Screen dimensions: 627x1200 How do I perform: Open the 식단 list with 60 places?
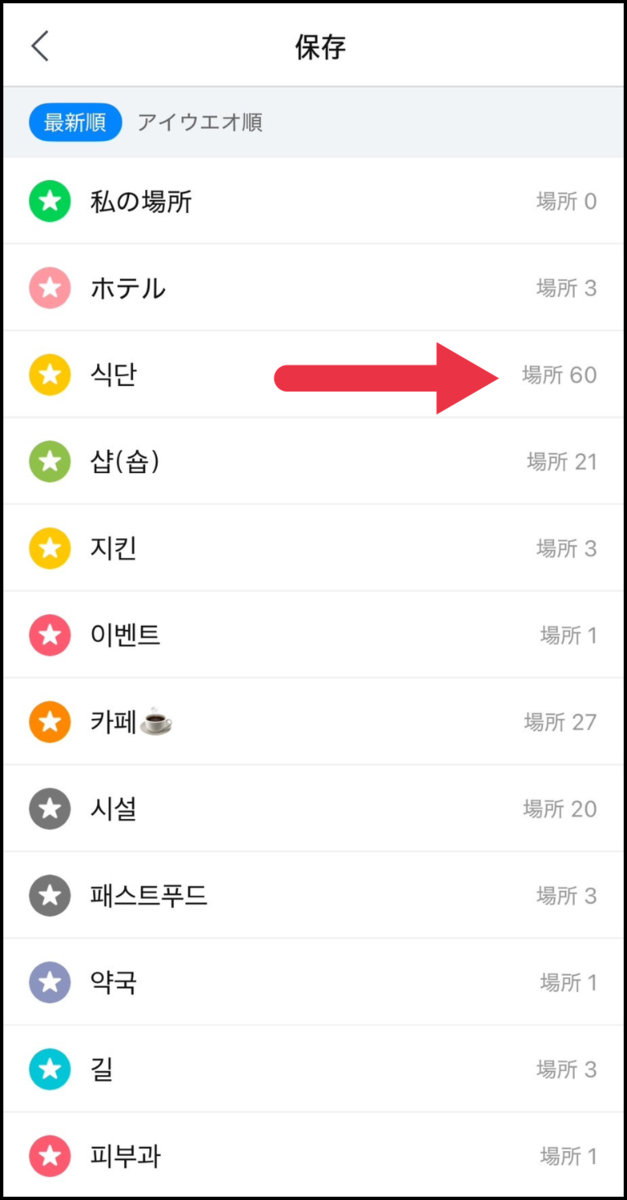pyautogui.click(x=313, y=375)
